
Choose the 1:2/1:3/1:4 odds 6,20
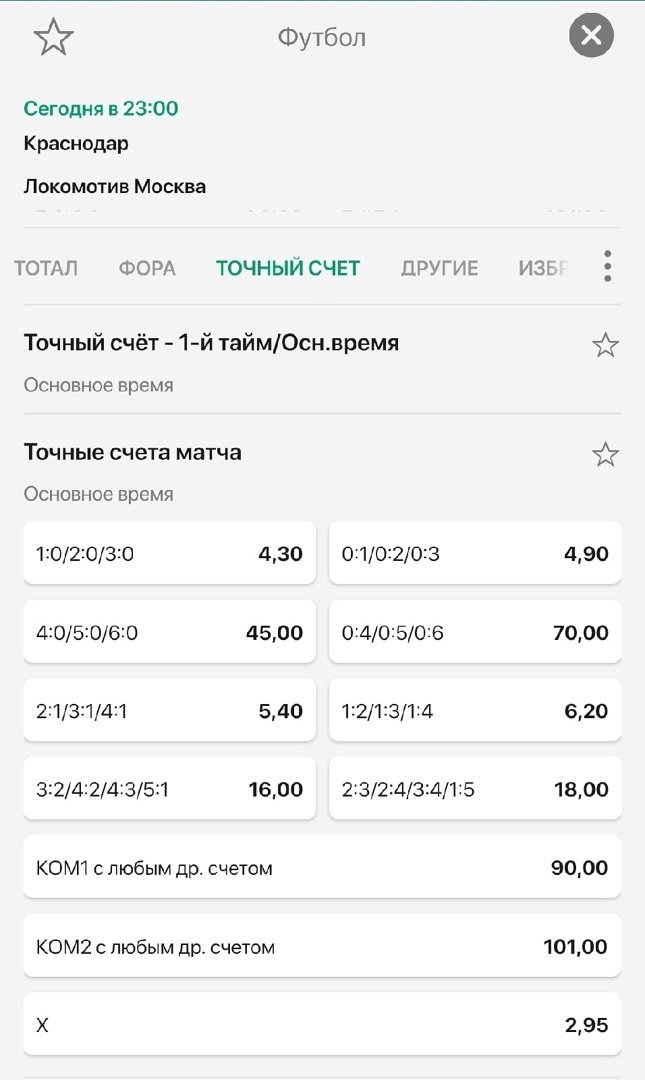click(x=475, y=711)
